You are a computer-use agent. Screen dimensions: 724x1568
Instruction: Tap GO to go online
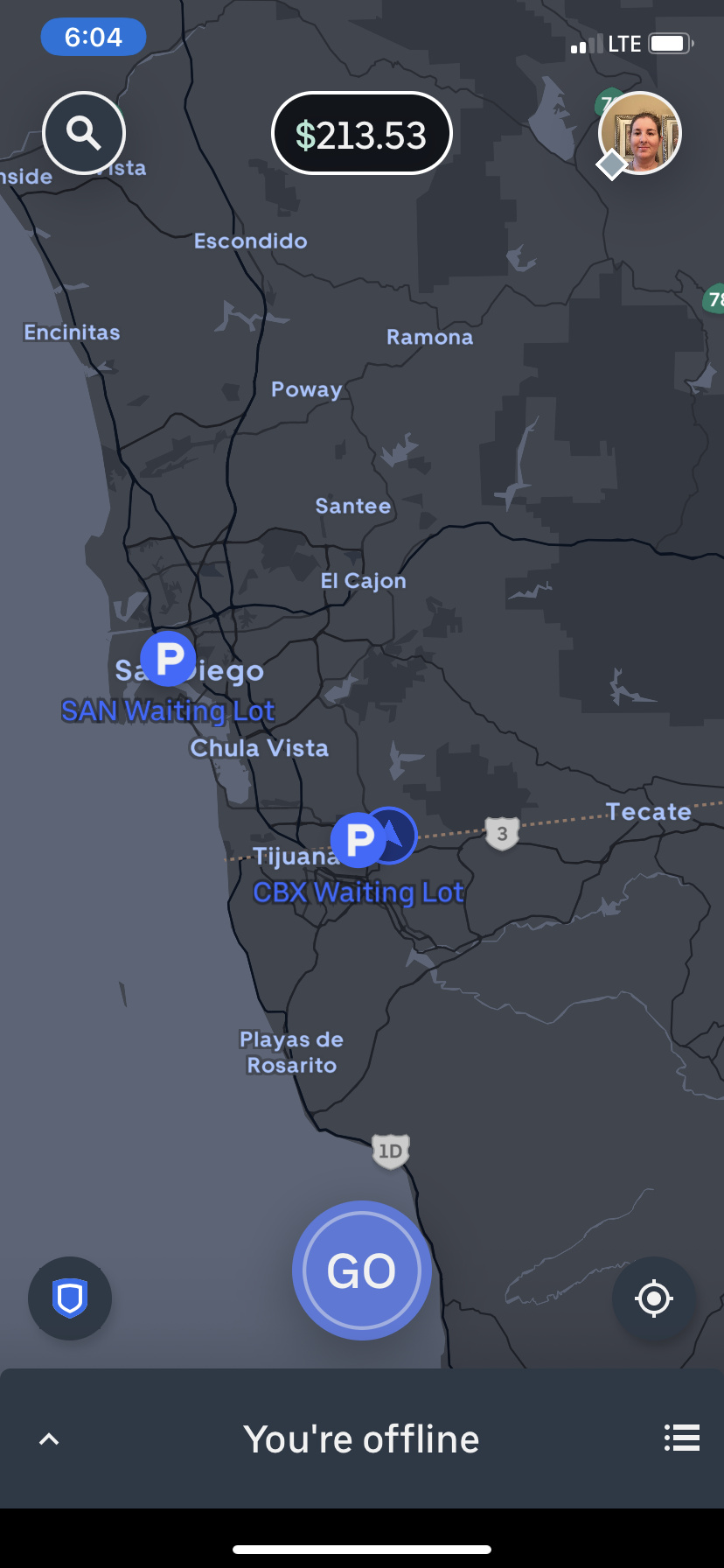(x=361, y=1270)
